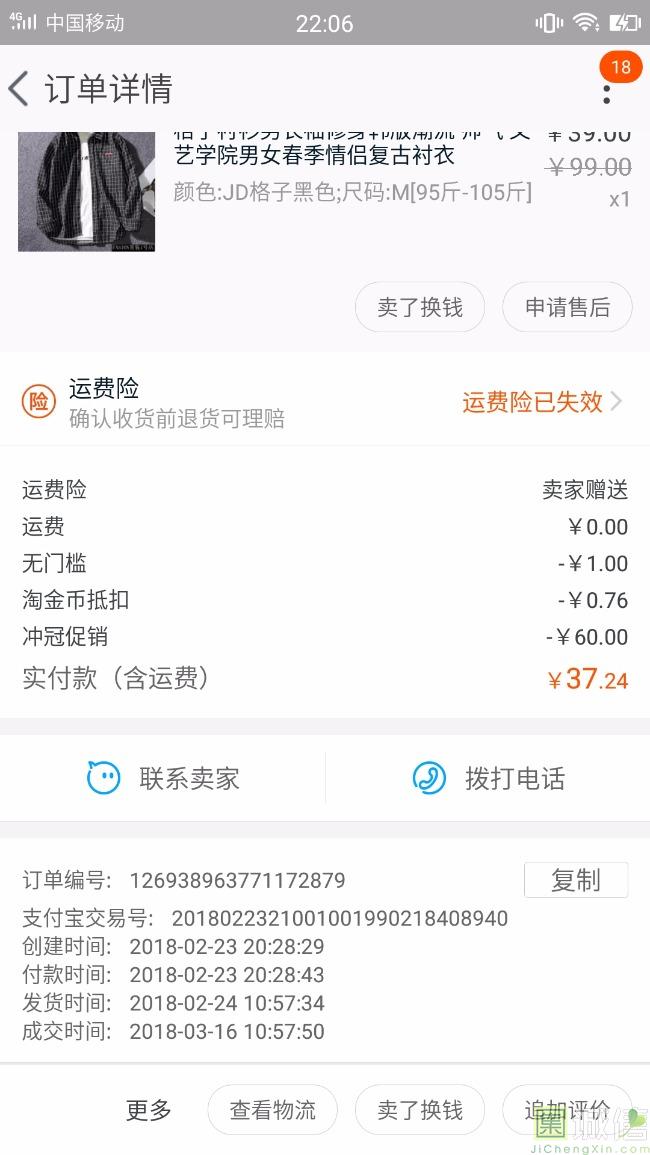Copy the order number with 复制
This screenshot has width=650, height=1155.
[576, 880]
